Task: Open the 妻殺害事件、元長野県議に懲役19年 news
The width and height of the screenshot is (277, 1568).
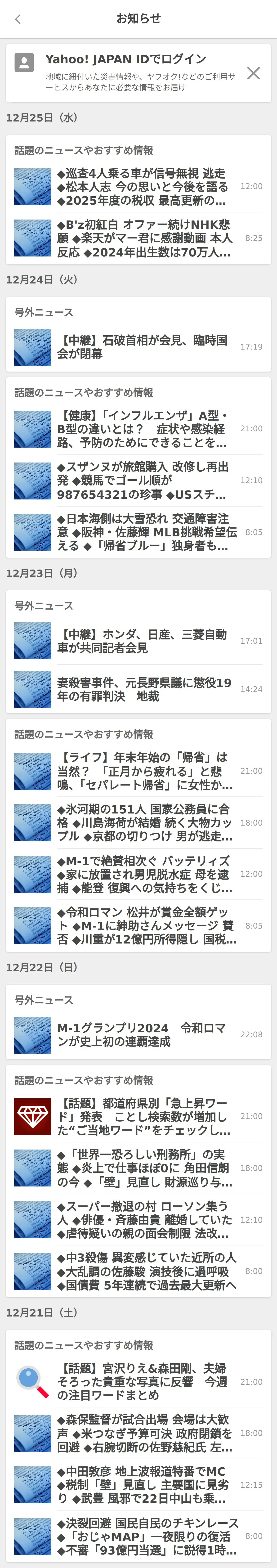Action: click(143, 690)
